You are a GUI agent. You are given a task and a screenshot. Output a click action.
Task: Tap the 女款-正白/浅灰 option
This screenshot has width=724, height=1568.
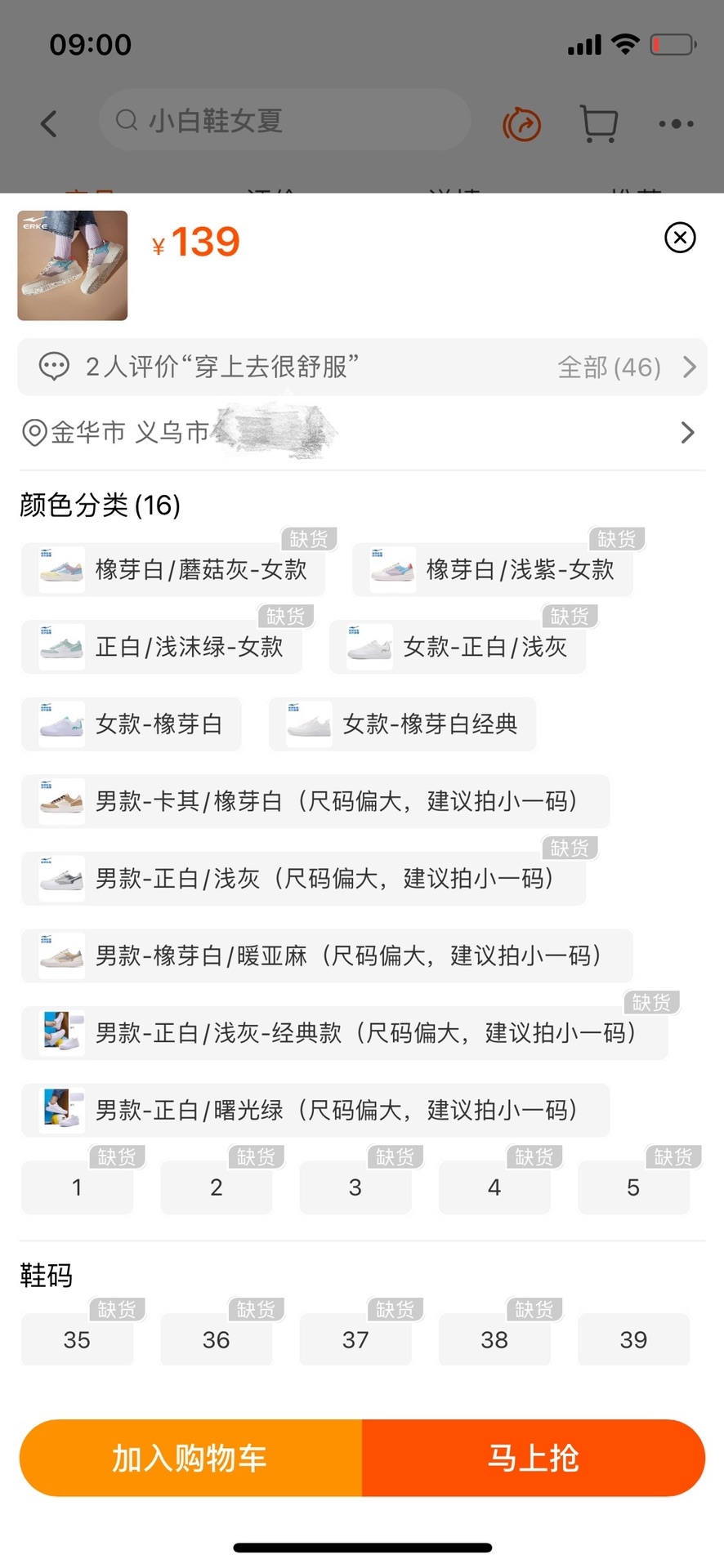[458, 647]
